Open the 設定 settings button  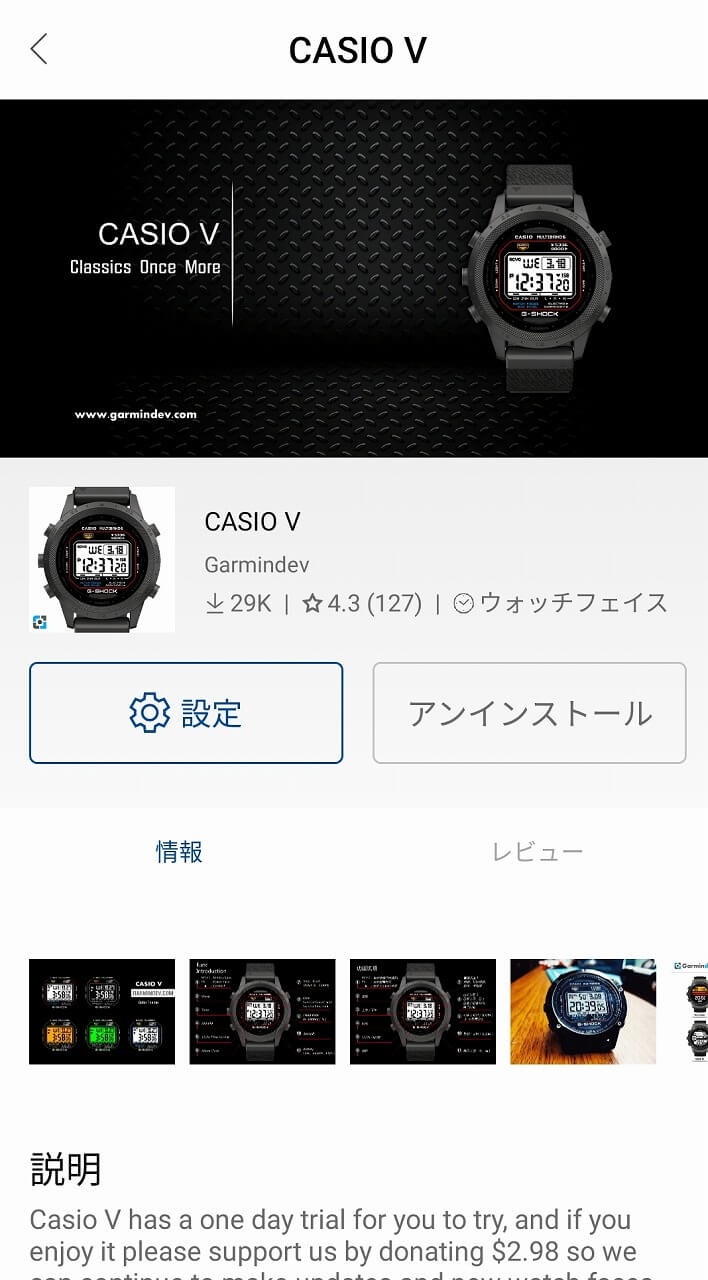(x=186, y=713)
